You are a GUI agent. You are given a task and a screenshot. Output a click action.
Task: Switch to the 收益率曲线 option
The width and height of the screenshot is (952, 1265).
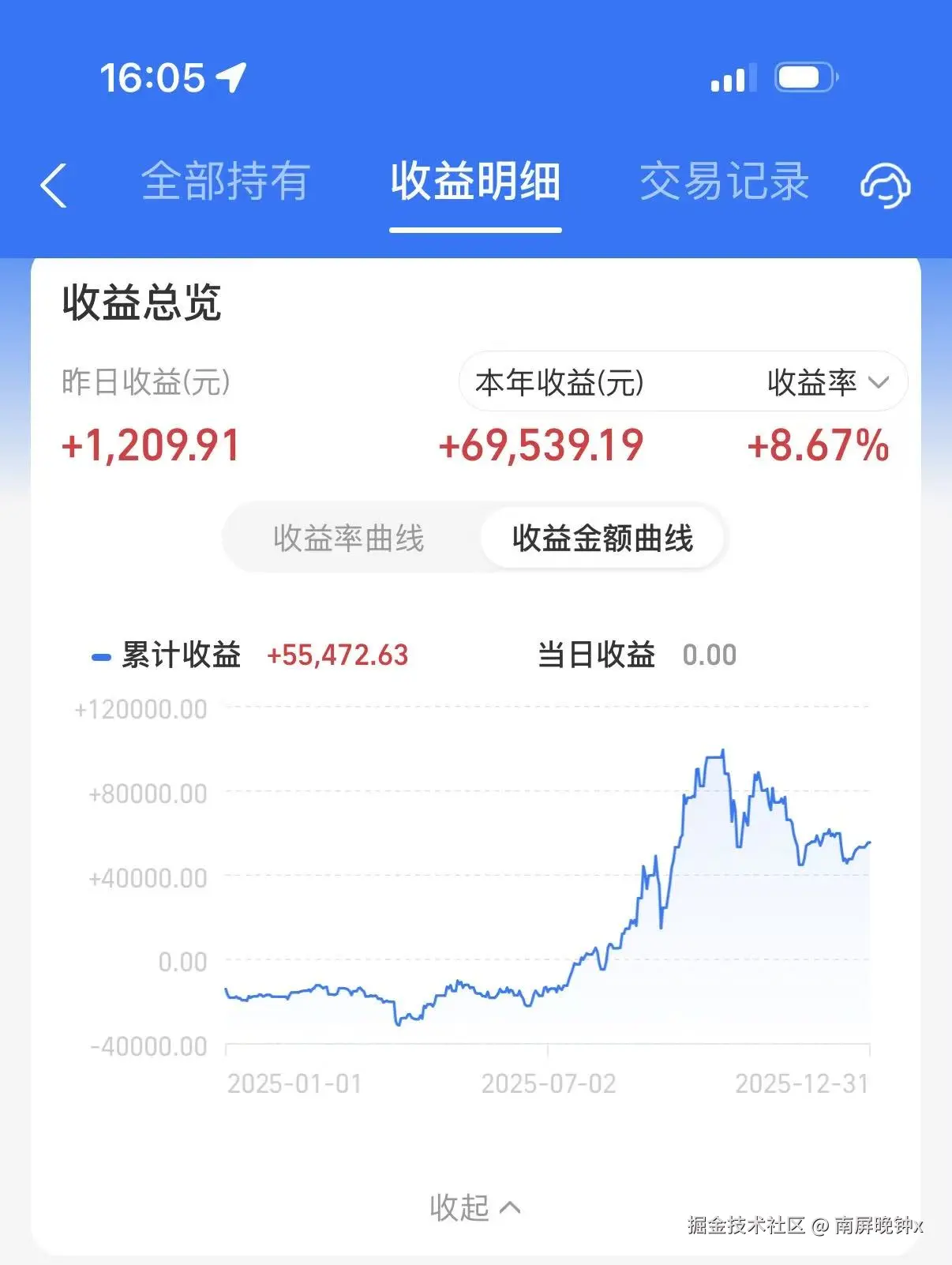pos(350,538)
